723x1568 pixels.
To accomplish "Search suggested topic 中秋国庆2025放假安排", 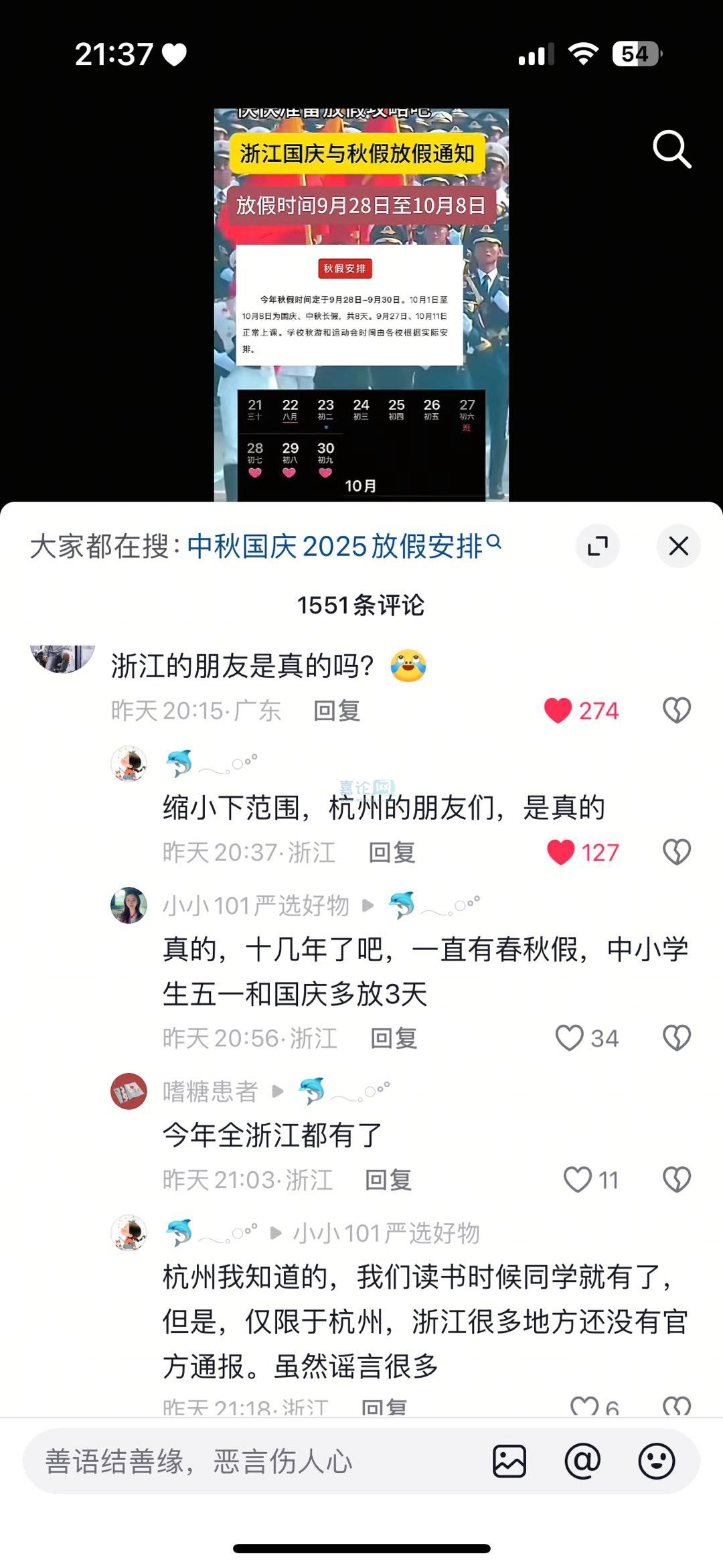I will [333, 547].
